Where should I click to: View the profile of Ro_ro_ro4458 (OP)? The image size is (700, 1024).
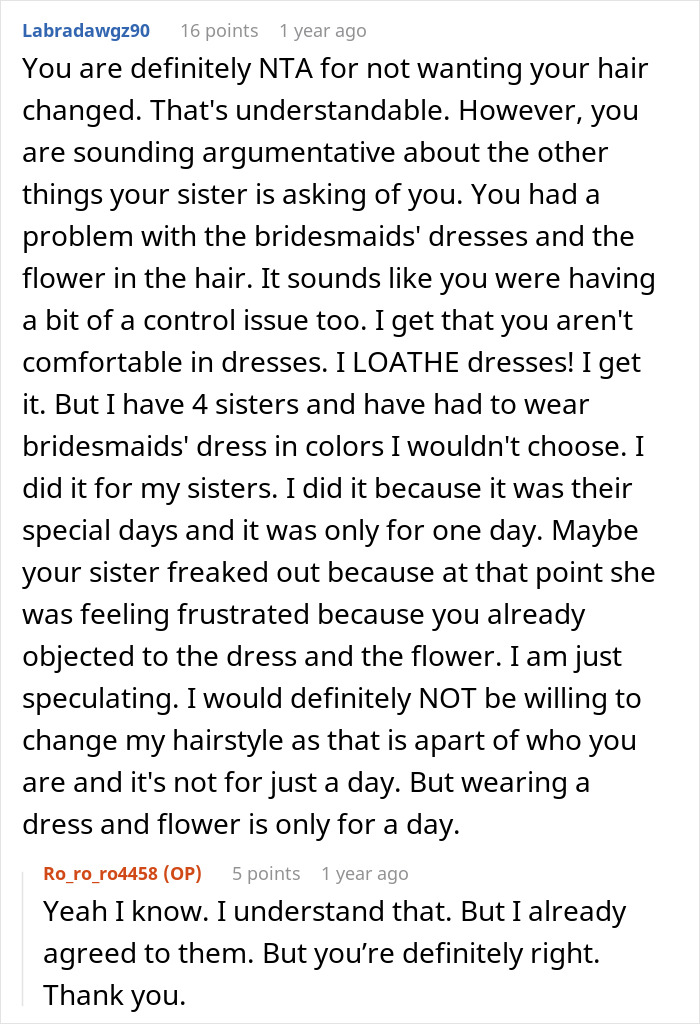[122, 873]
